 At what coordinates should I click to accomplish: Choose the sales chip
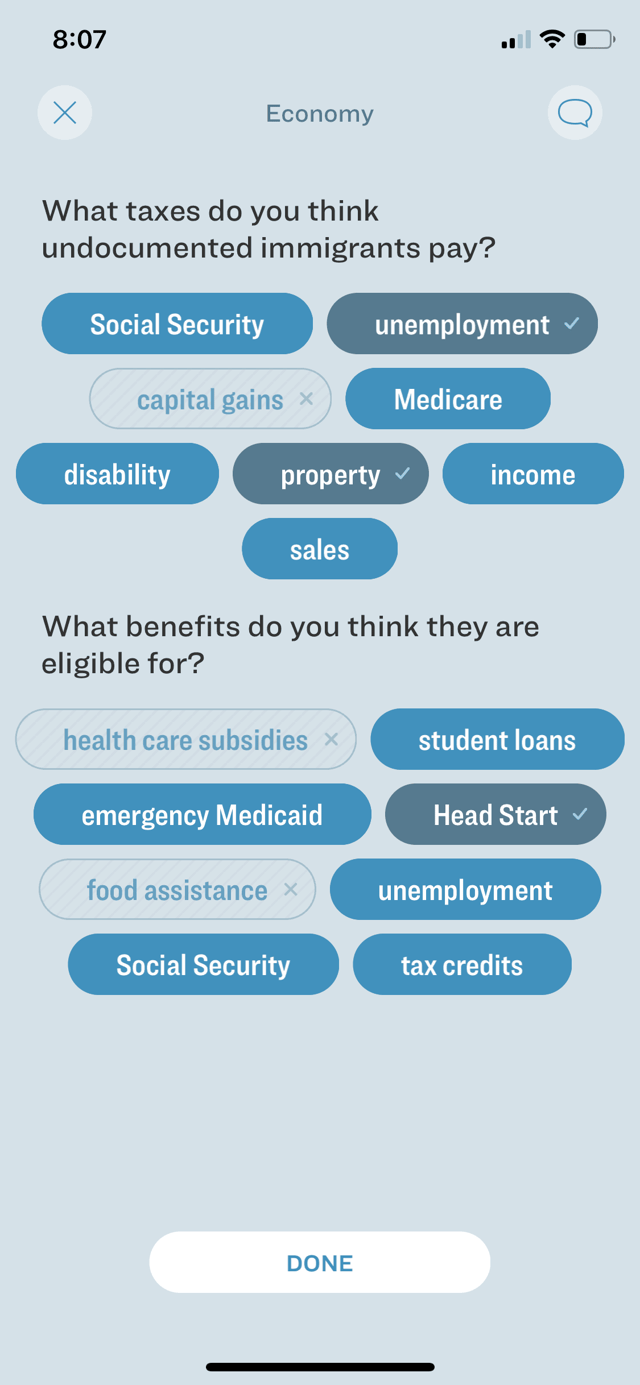pyautogui.click(x=320, y=549)
